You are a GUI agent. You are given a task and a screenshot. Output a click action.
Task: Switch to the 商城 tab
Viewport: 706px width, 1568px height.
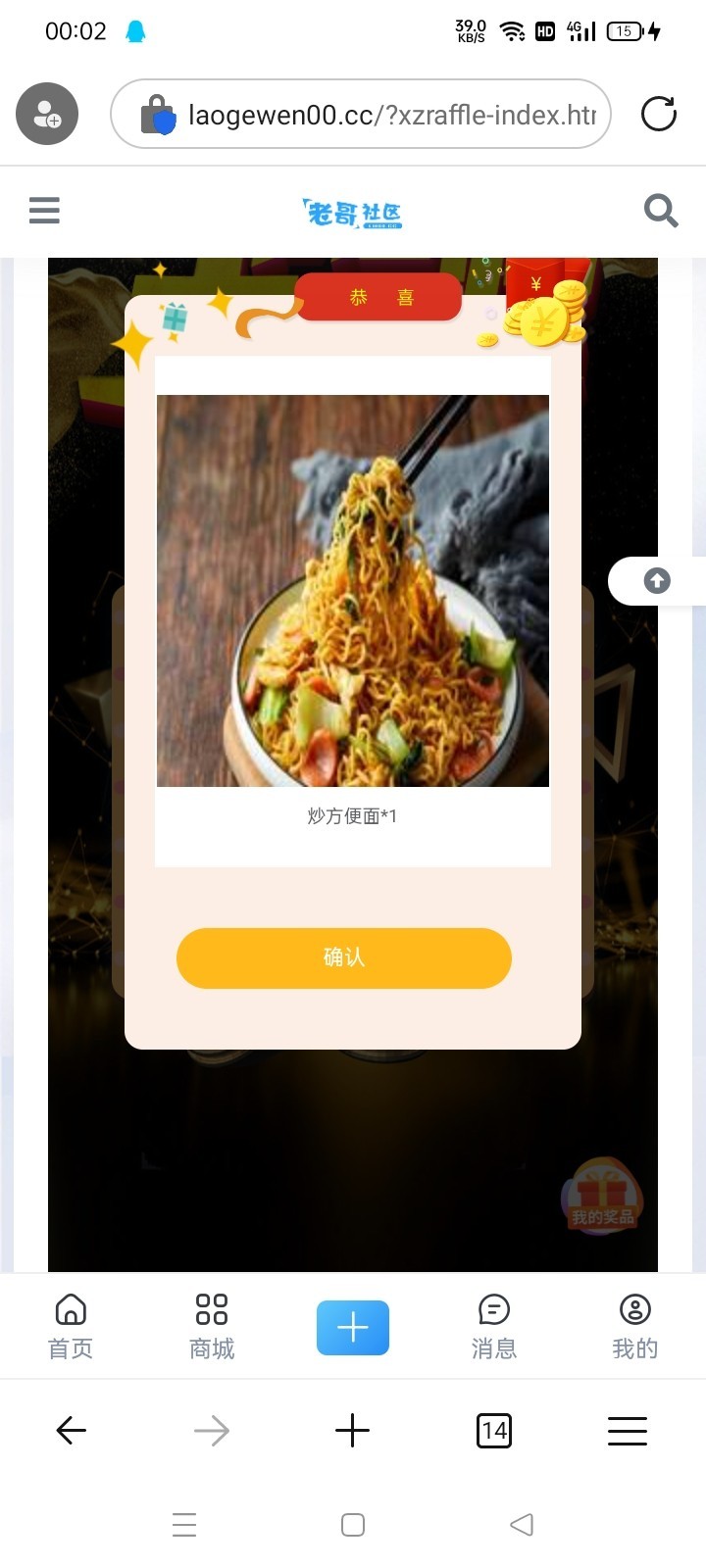pos(212,1327)
